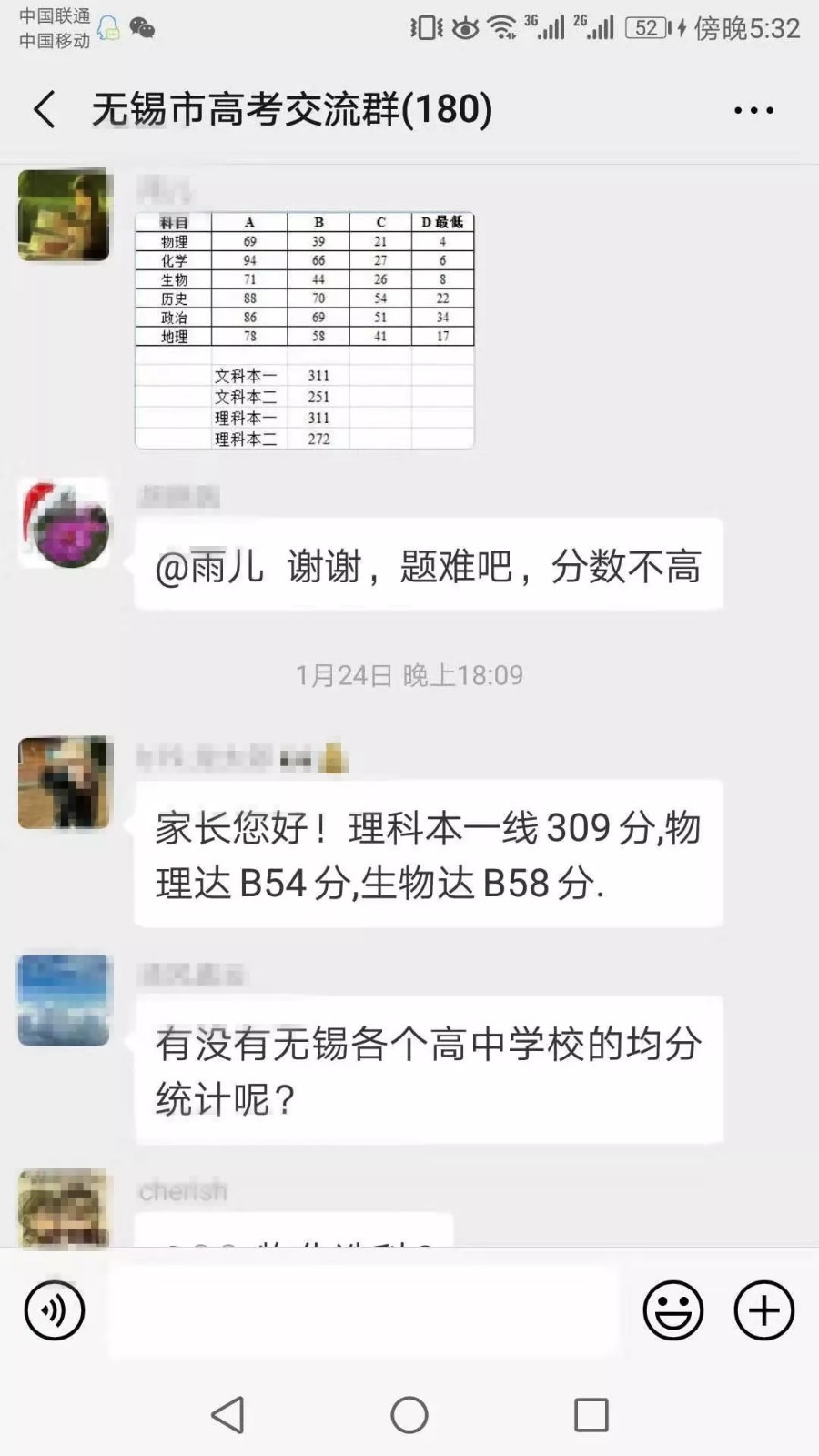819x1456 pixels.
Task: Open the plus attachments menu
Action: click(763, 1310)
